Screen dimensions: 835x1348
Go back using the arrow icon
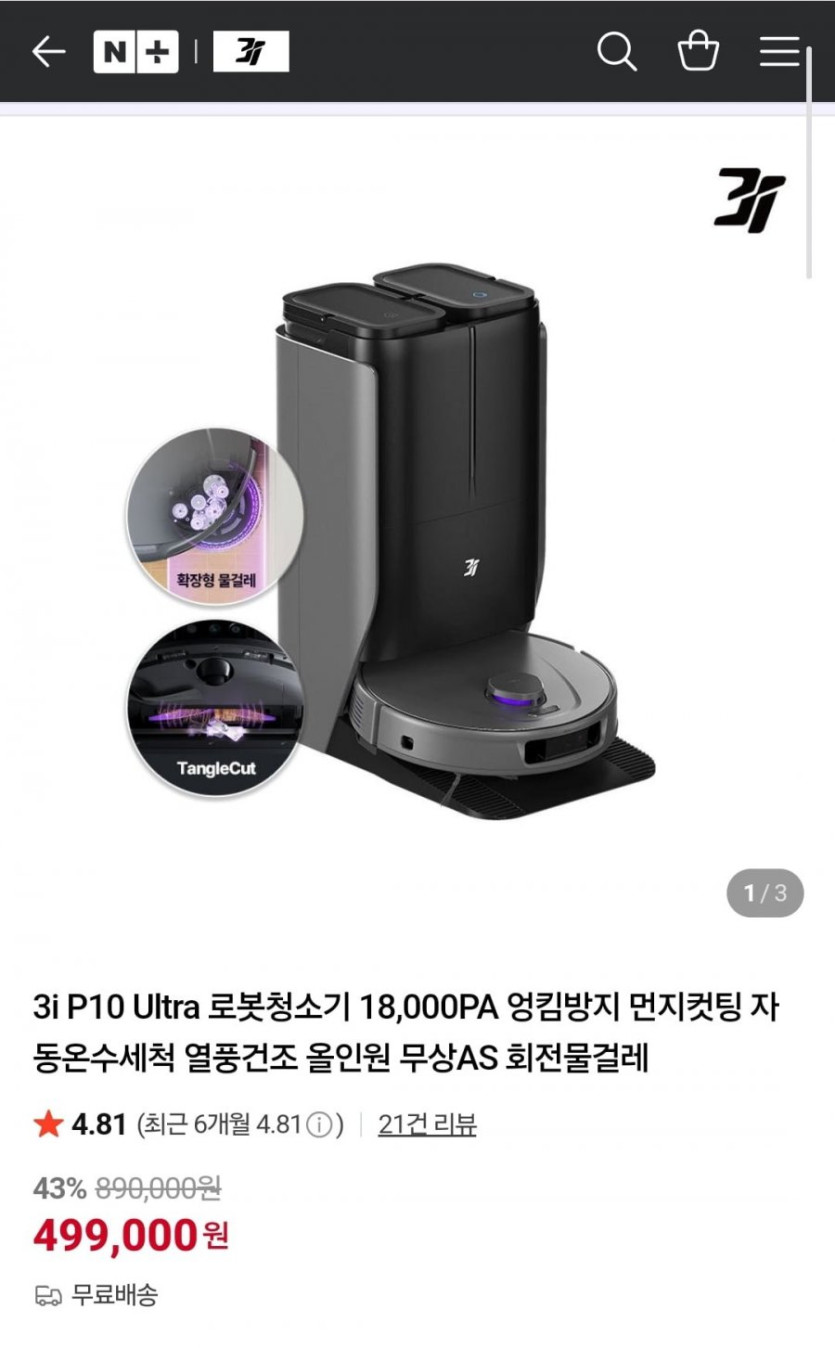[48, 52]
